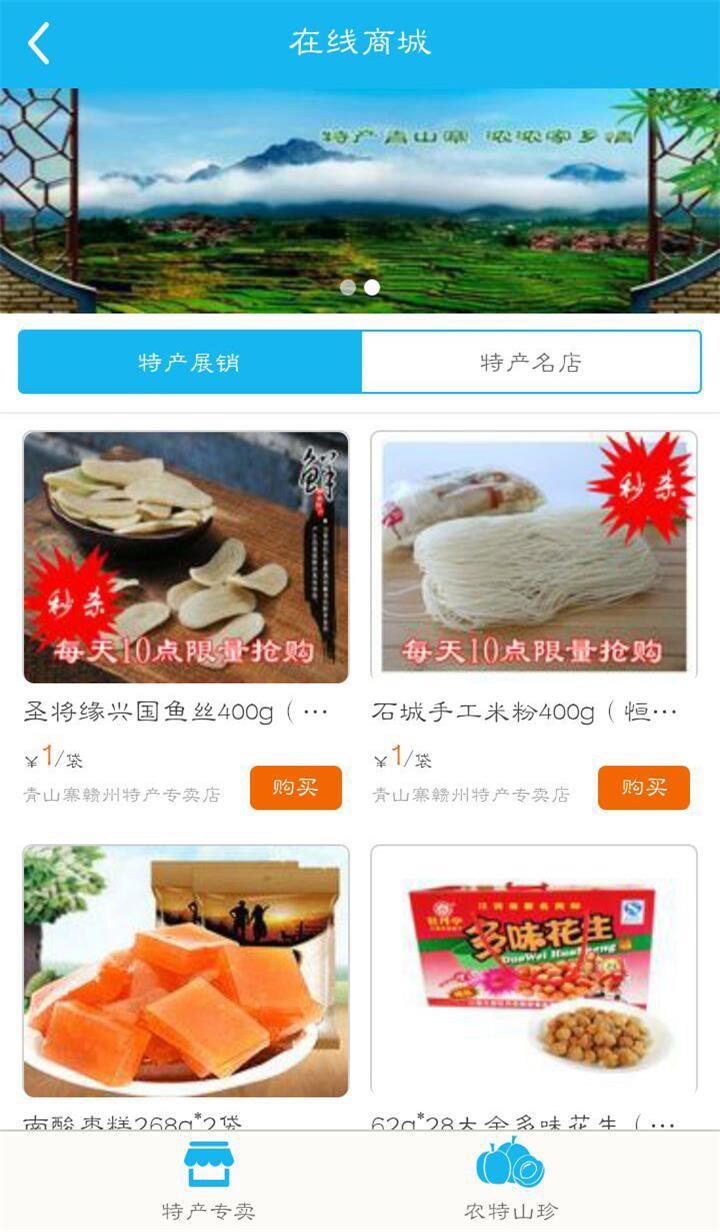Open 石城手工米粉400g product card
The image size is (720, 1232).
pyautogui.click(x=533, y=557)
